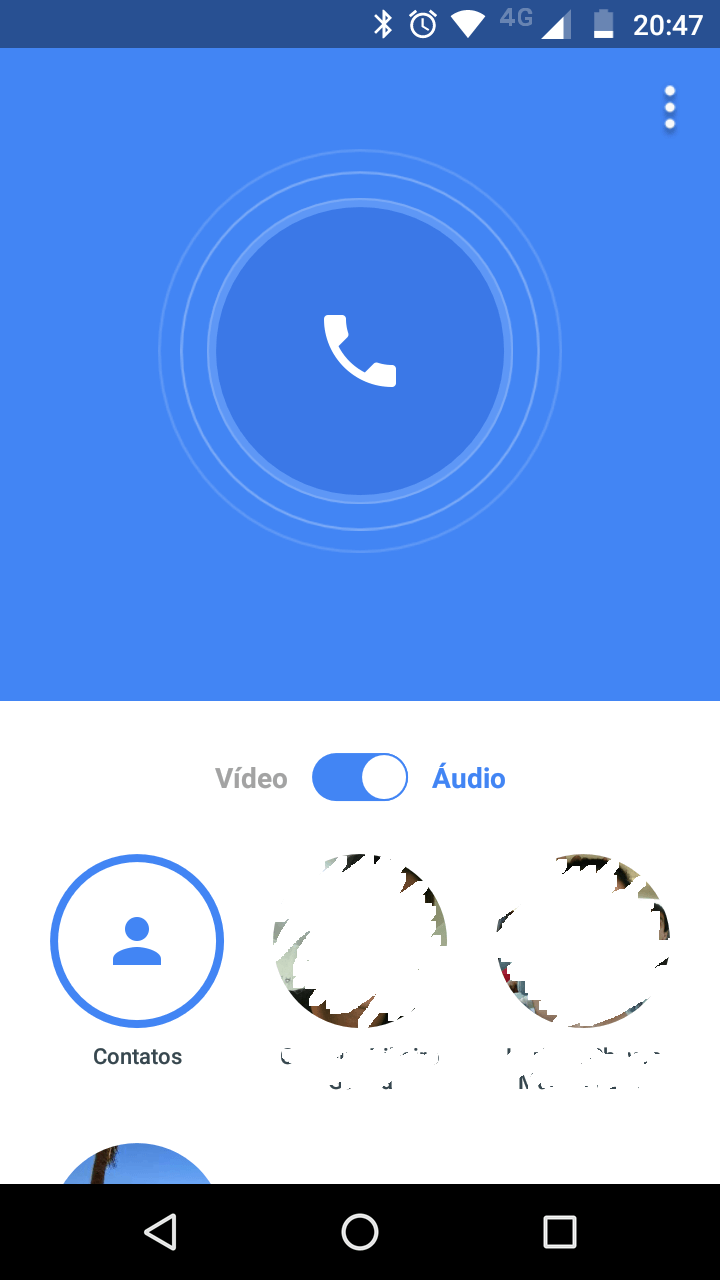
Task: Open the Contatos list
Action: click(x=137, y=941)
